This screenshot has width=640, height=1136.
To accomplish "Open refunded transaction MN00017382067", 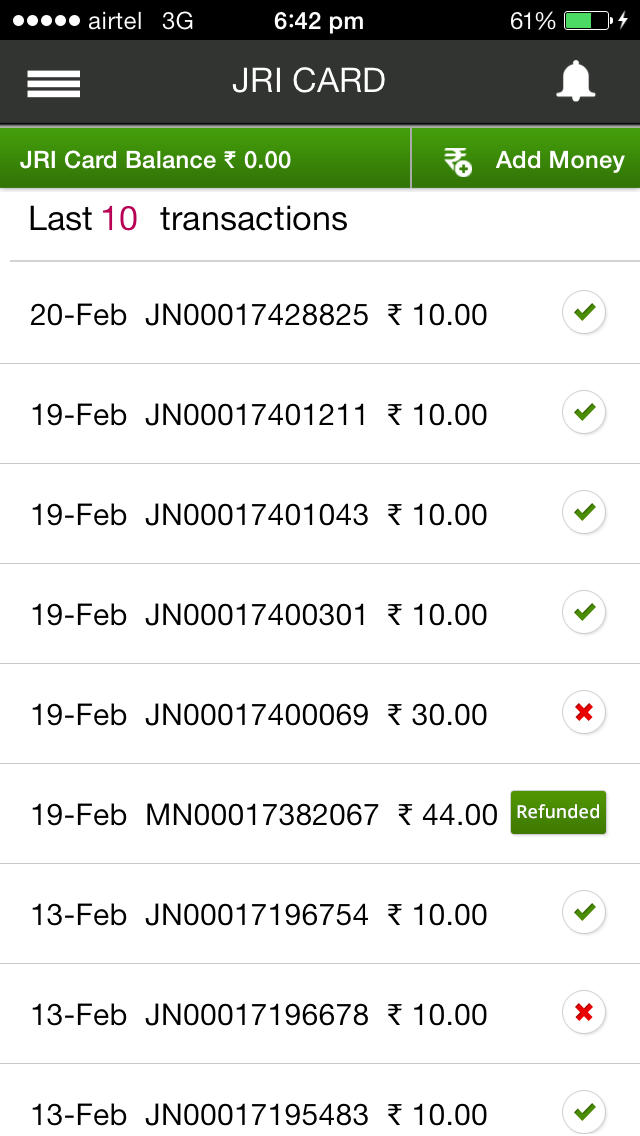I will [320, 814].
